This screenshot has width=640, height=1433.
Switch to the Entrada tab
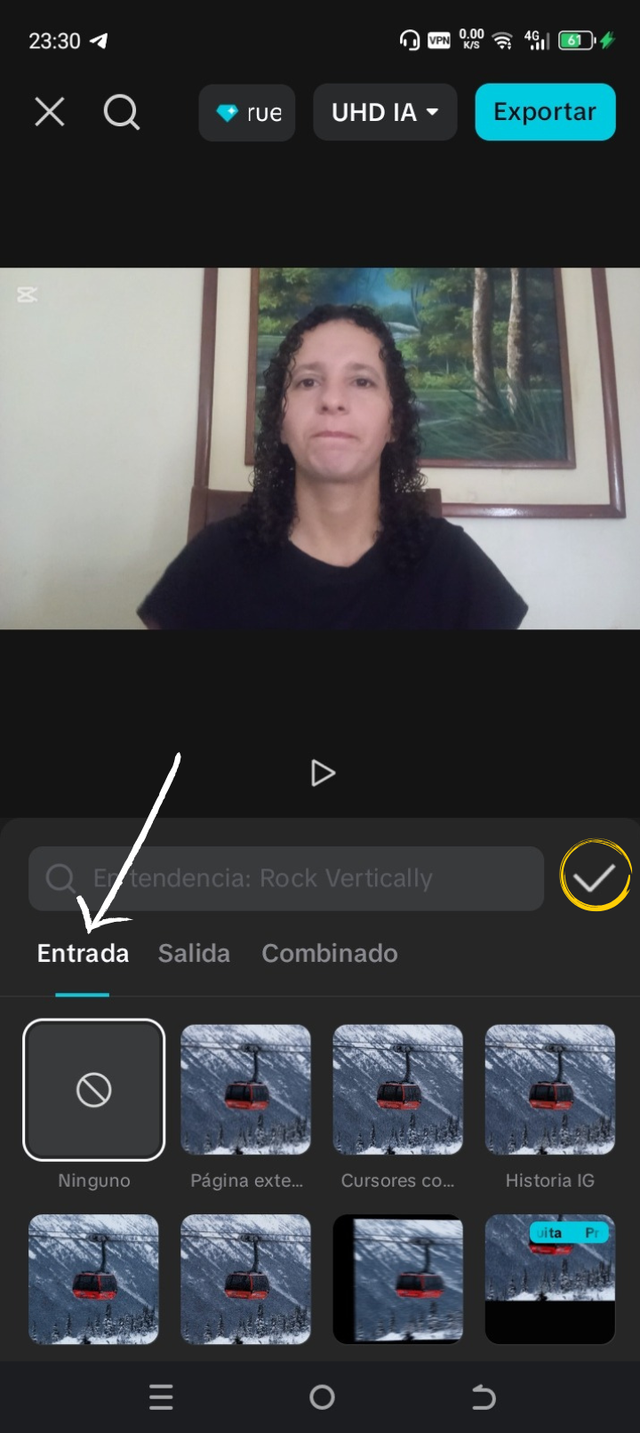(83, 954)
